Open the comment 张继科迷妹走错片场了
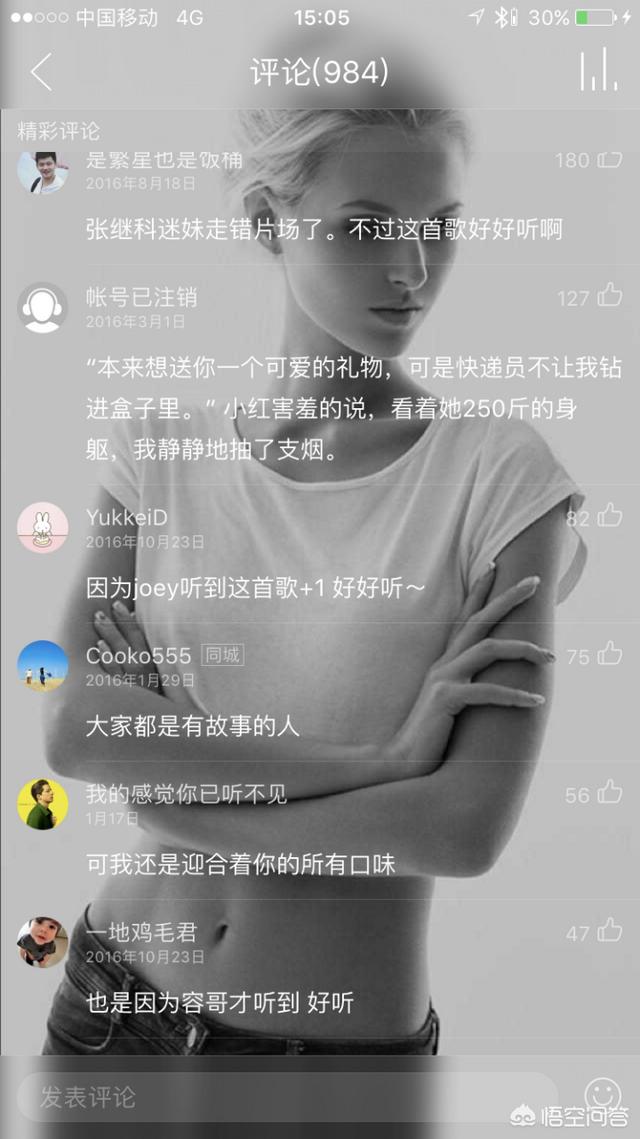Viewport: 640px width, 1139px height. click(324, 229)
